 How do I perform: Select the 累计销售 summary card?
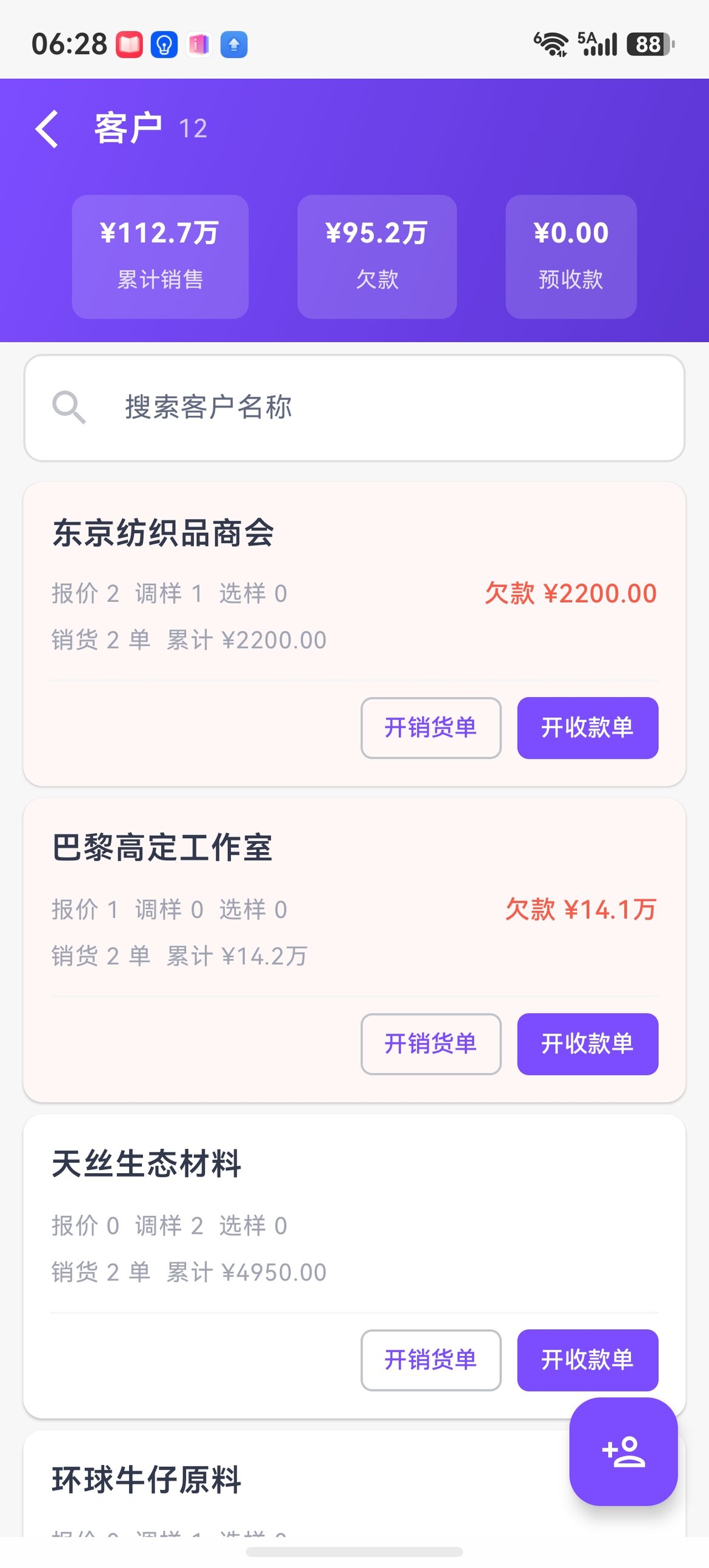[x=160, y=256]
